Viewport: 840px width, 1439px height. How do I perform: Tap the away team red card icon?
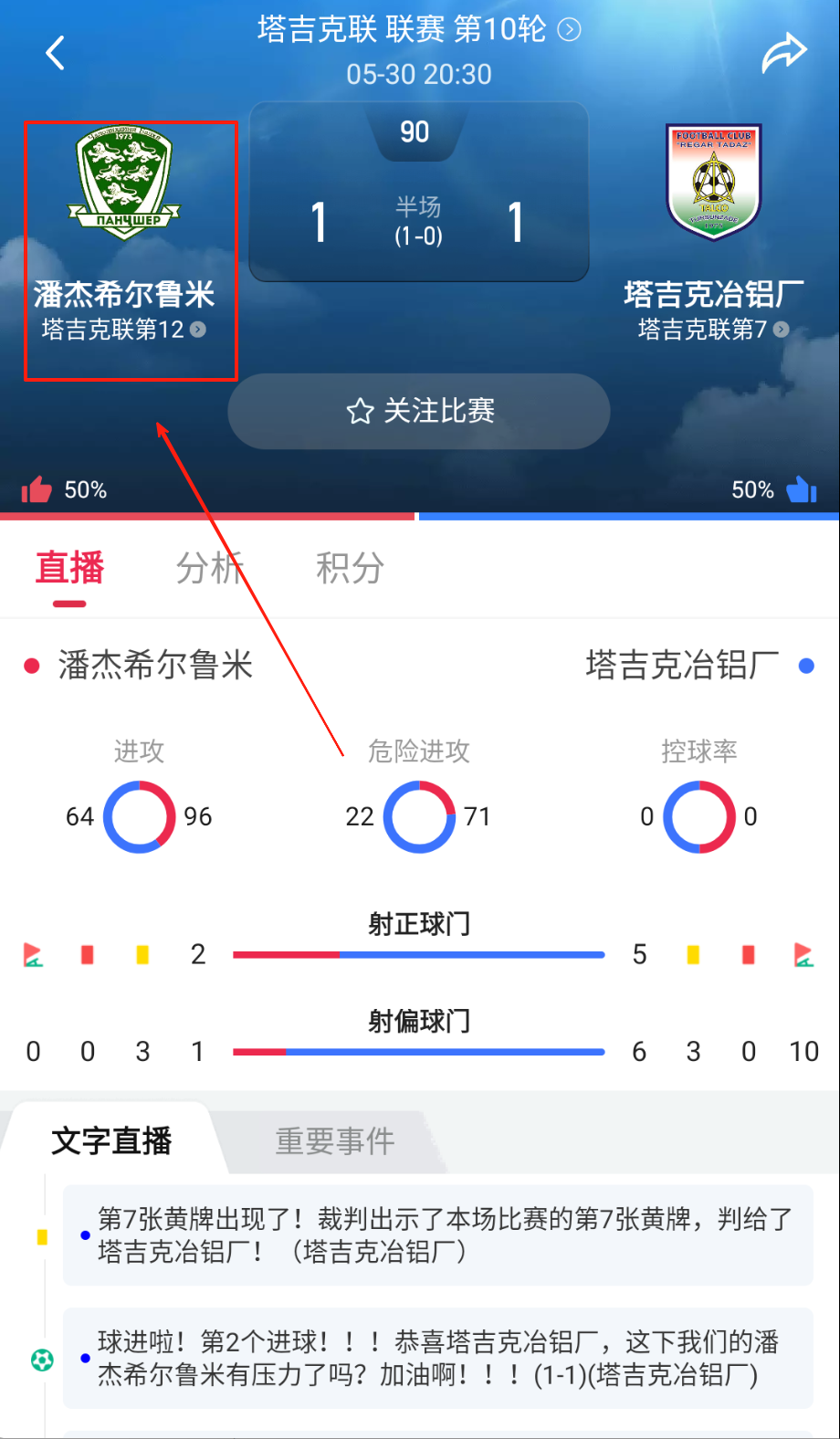click(748, 954)
